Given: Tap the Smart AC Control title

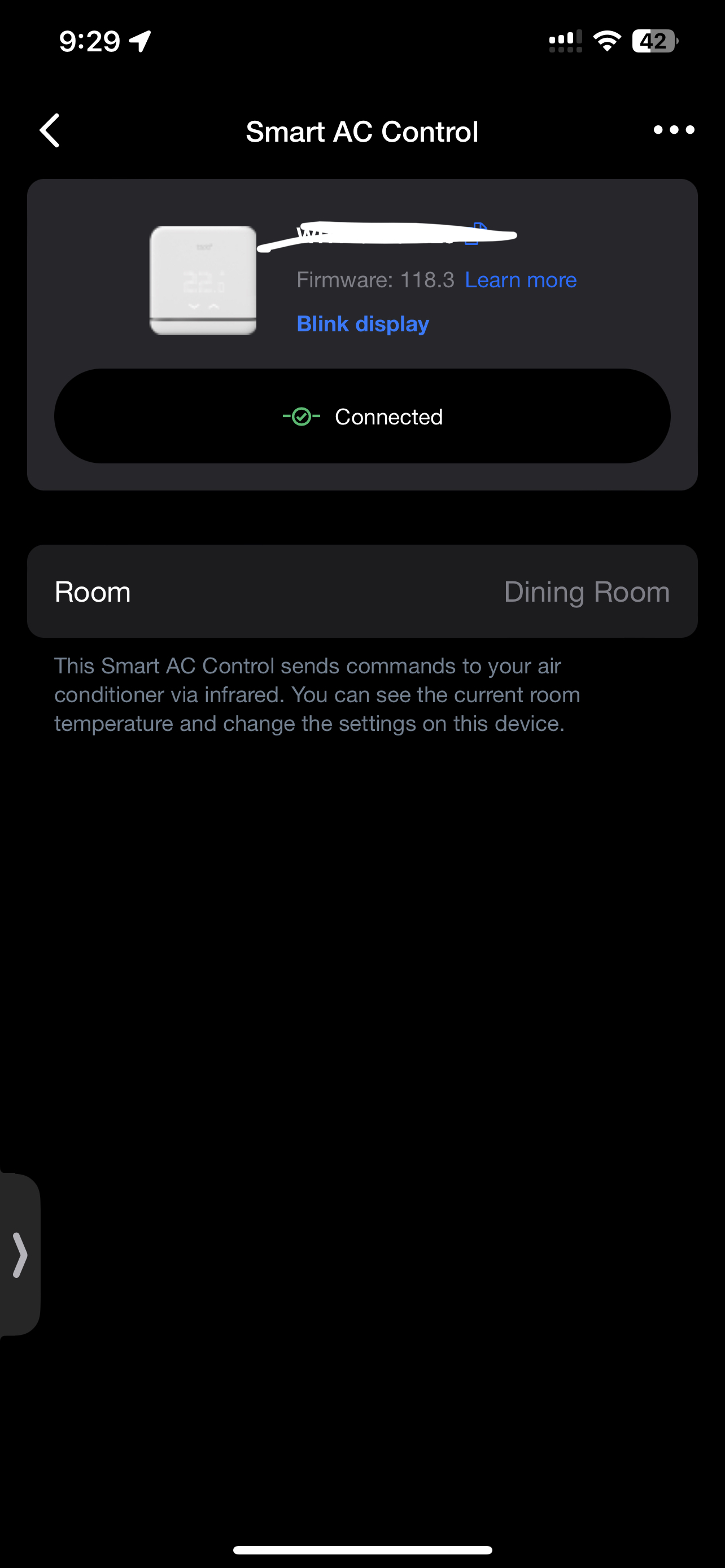Looking at the screenshot, I should click(362, 130).
